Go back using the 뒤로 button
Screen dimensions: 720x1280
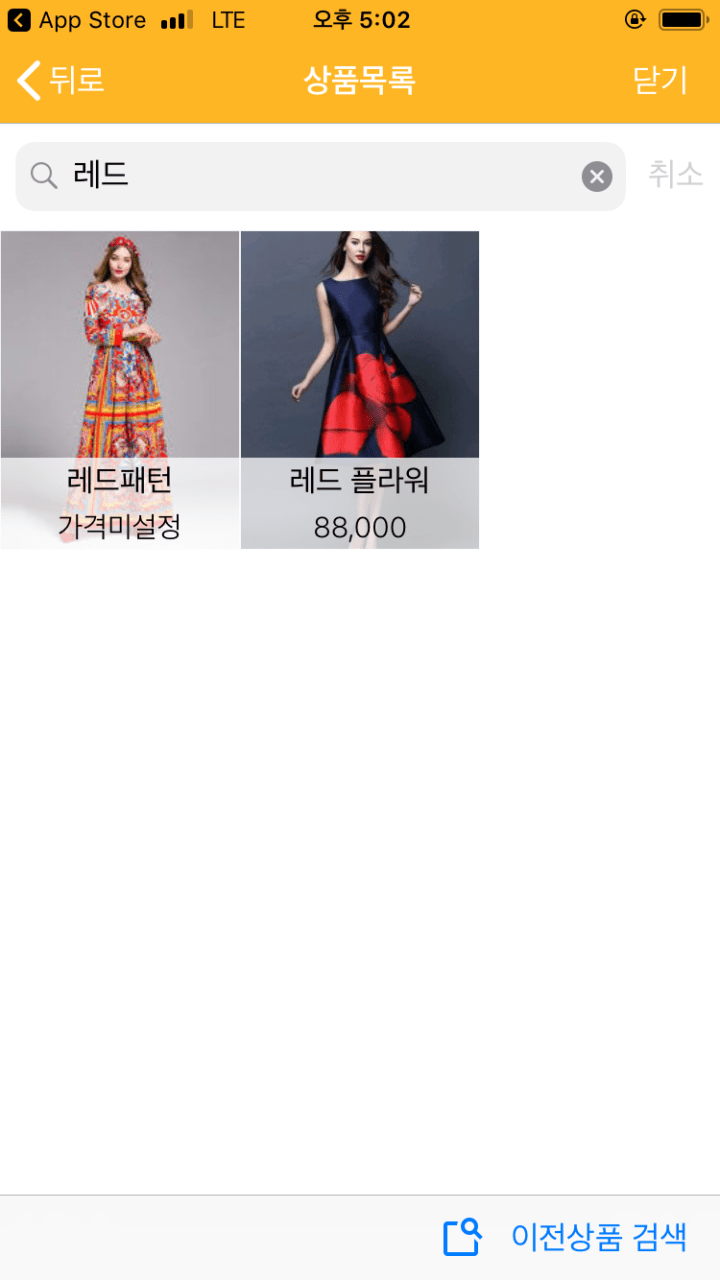click(62, 80)
